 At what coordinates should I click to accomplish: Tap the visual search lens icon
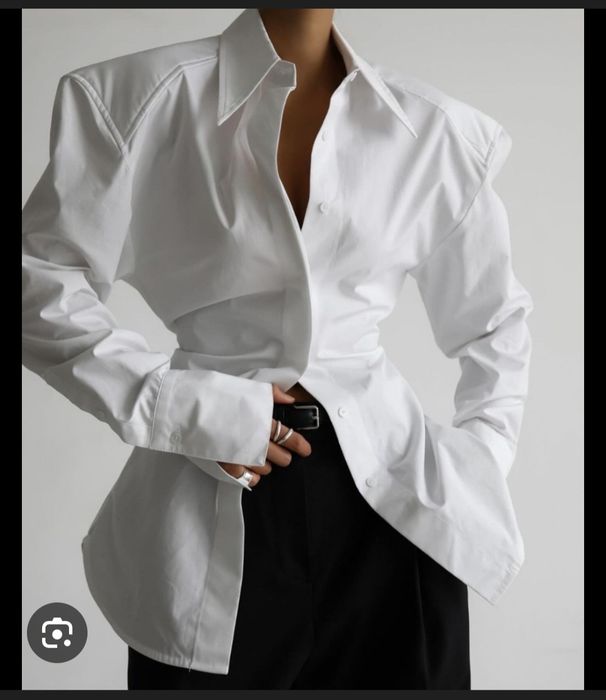coord(57,632)
